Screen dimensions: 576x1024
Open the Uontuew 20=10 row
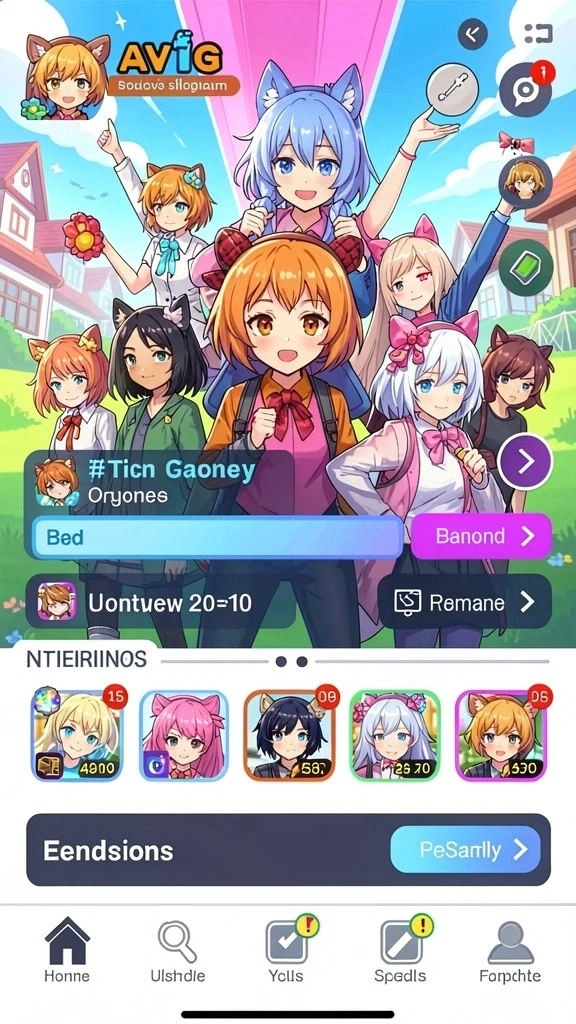[160, 602]
